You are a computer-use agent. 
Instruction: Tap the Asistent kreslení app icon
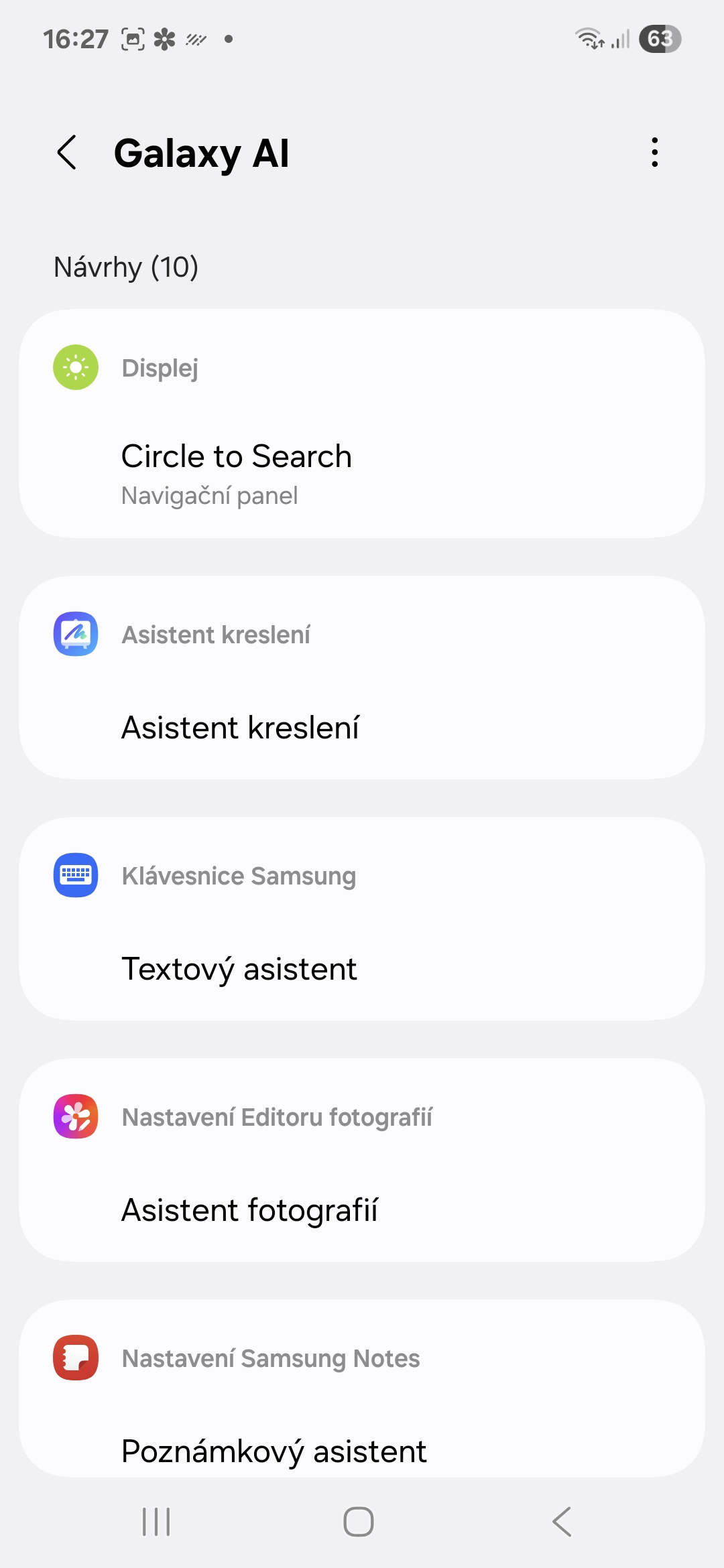coord(75,634)
